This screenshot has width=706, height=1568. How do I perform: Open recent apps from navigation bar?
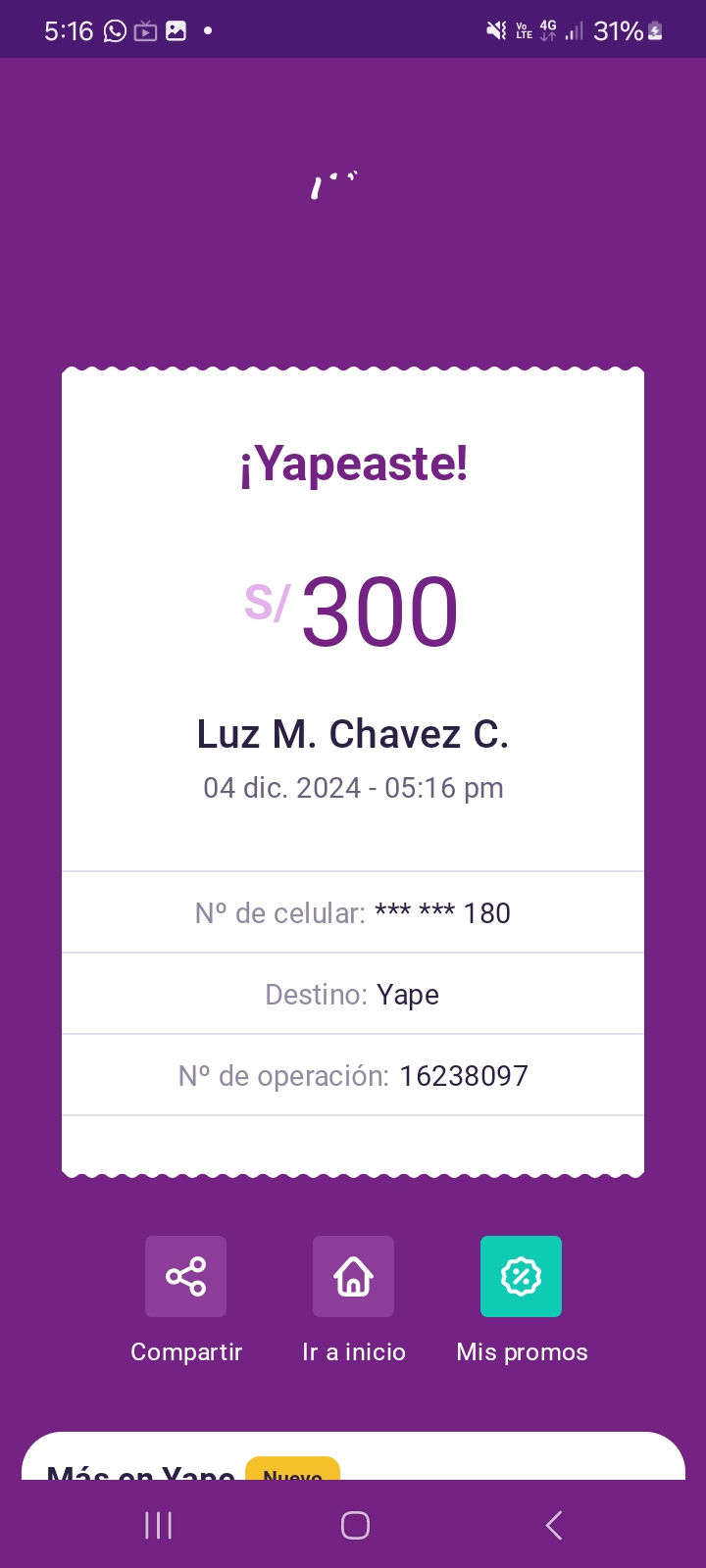point(158,1525)
